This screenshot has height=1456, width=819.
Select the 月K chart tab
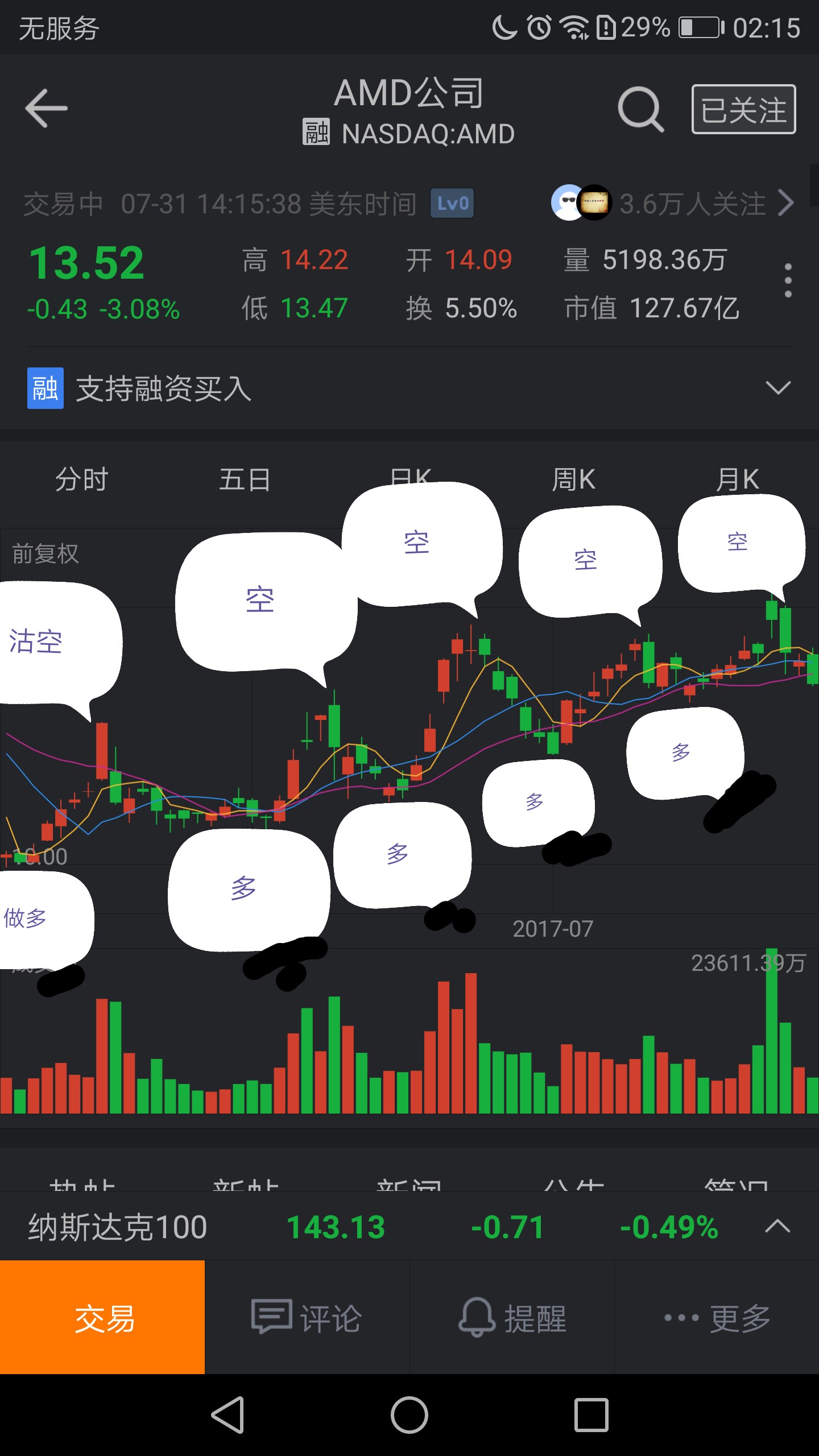(x=737, y=479)
